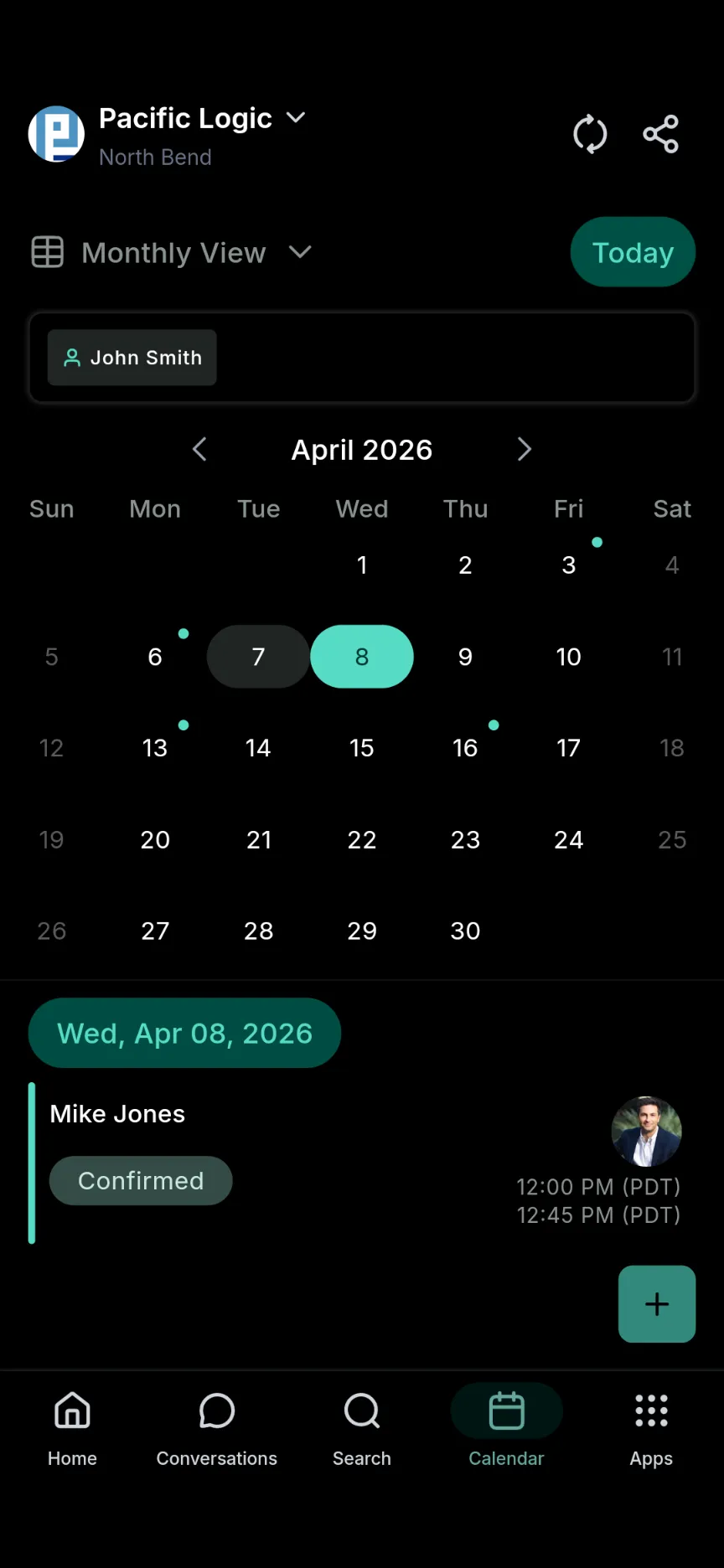The height and width of the screenshot is (1568, 724).
Task: Tap the John Smith user chip
Action: click(x=132, y=358)
